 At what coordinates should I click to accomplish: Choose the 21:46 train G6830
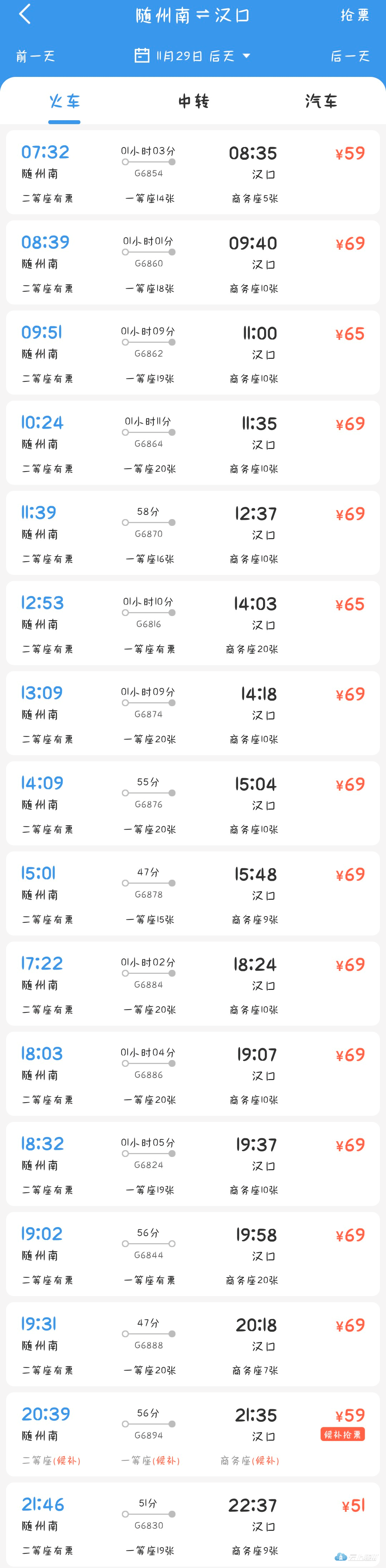(193, 1524)
